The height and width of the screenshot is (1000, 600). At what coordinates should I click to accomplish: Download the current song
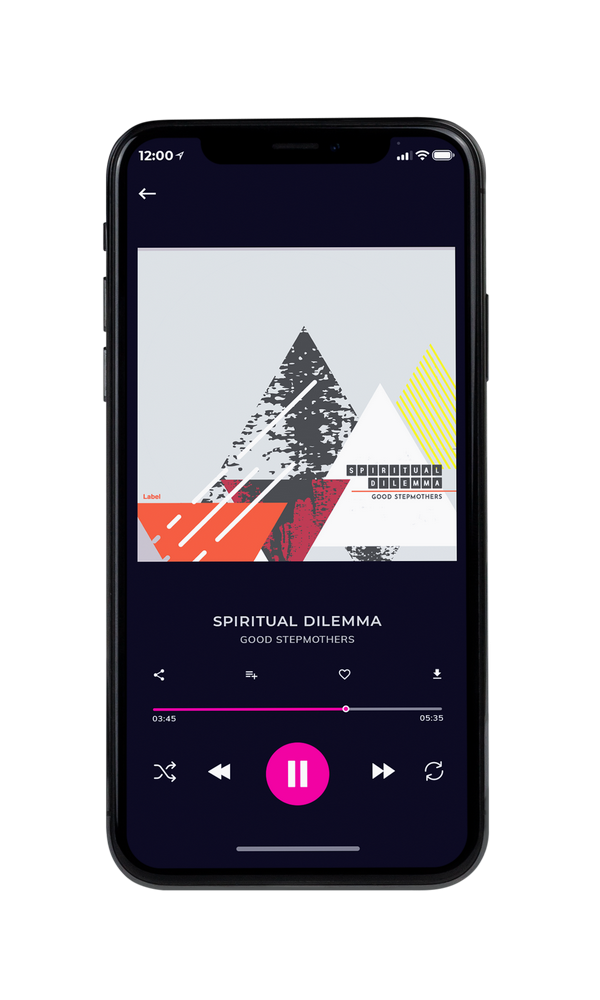pyautogui.click(x=437, y=674)
